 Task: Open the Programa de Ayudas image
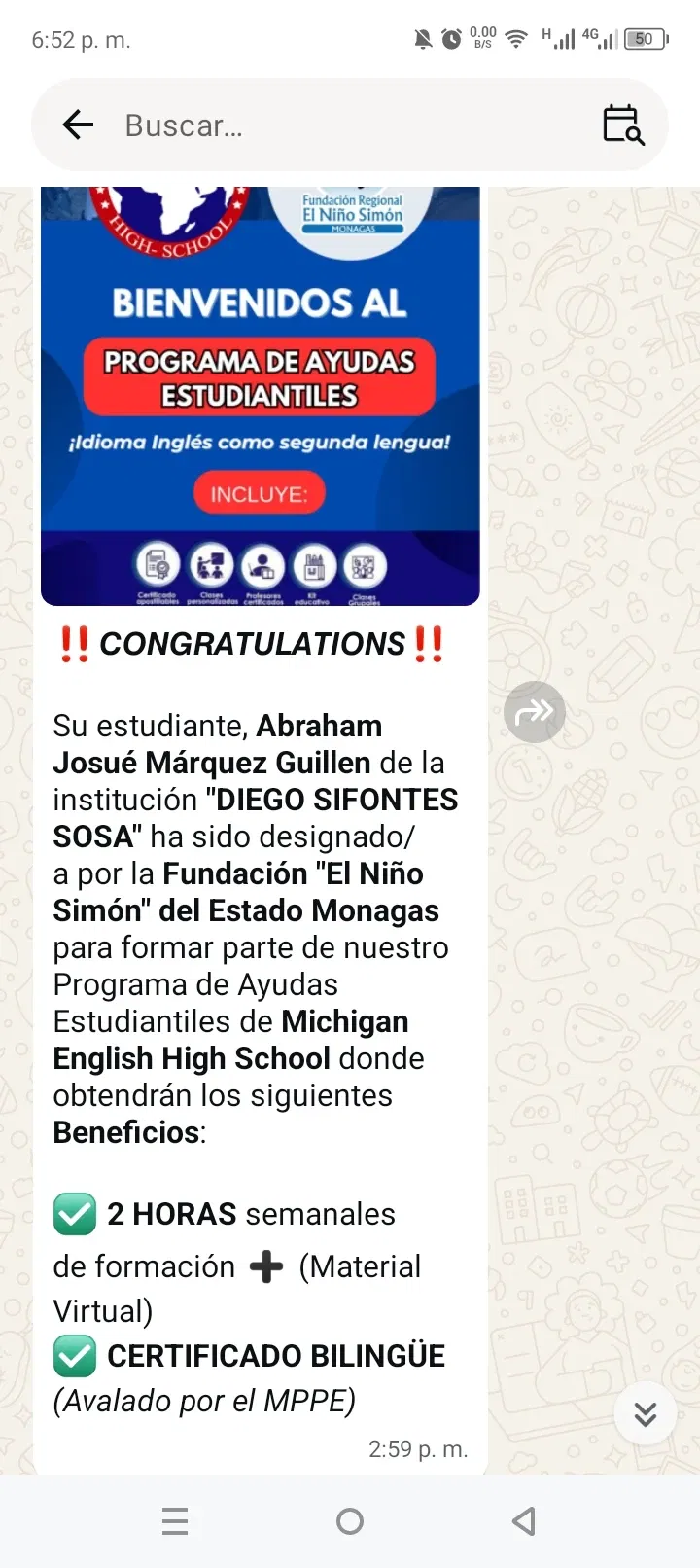pos(260,394)
